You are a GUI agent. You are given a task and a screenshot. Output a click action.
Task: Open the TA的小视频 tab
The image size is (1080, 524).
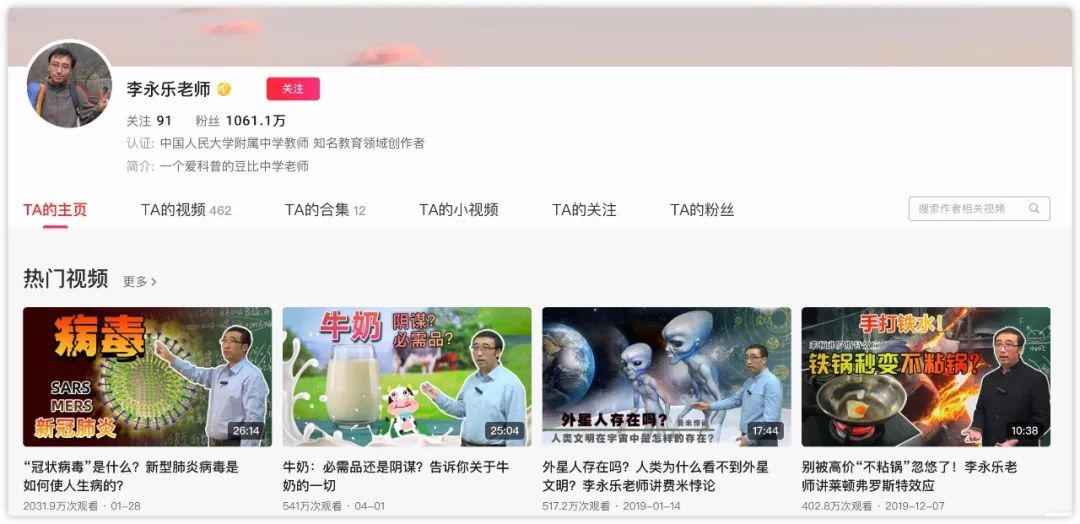(x=458, y=210)
